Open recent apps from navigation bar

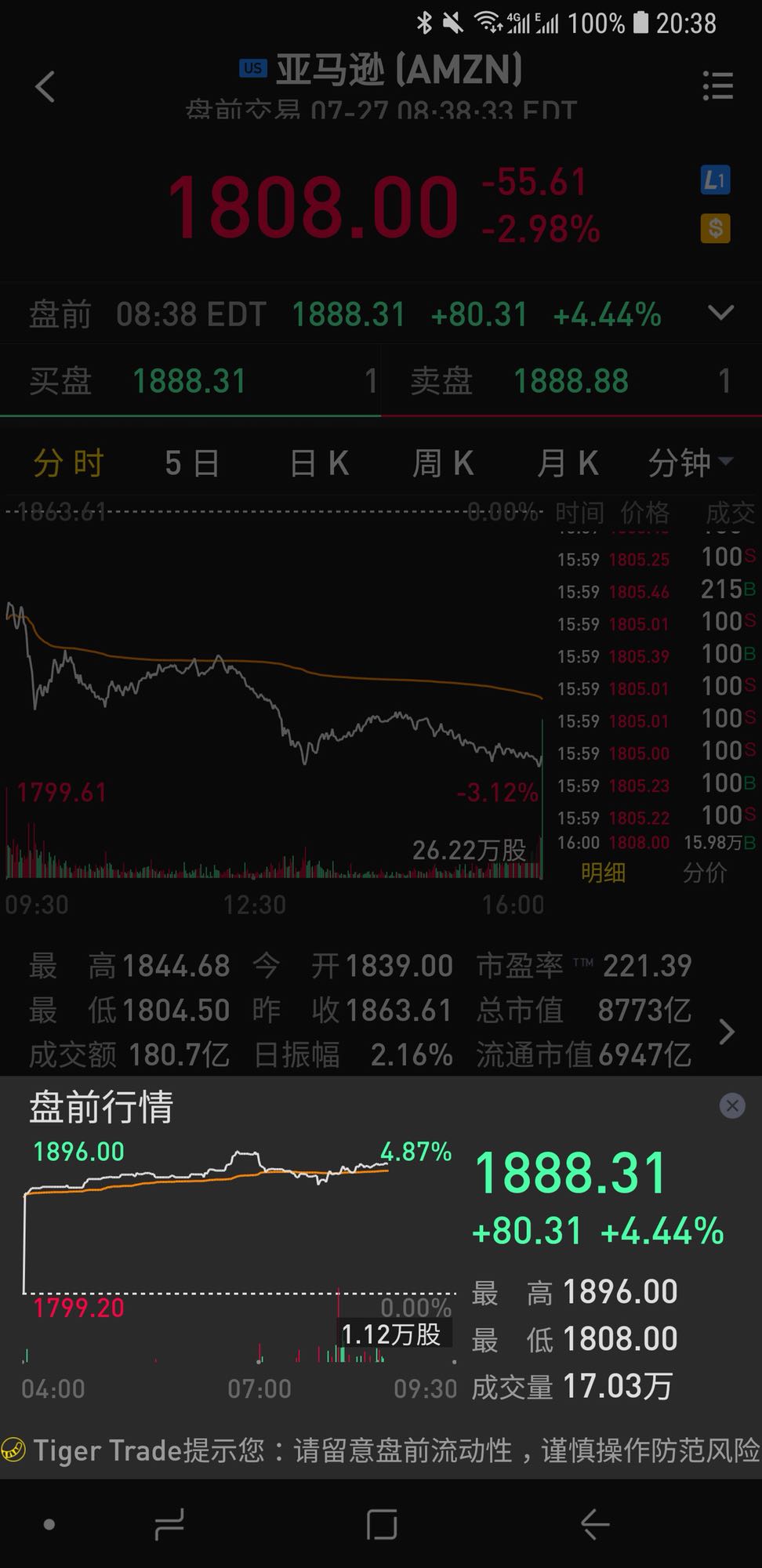coord(169,1524)
